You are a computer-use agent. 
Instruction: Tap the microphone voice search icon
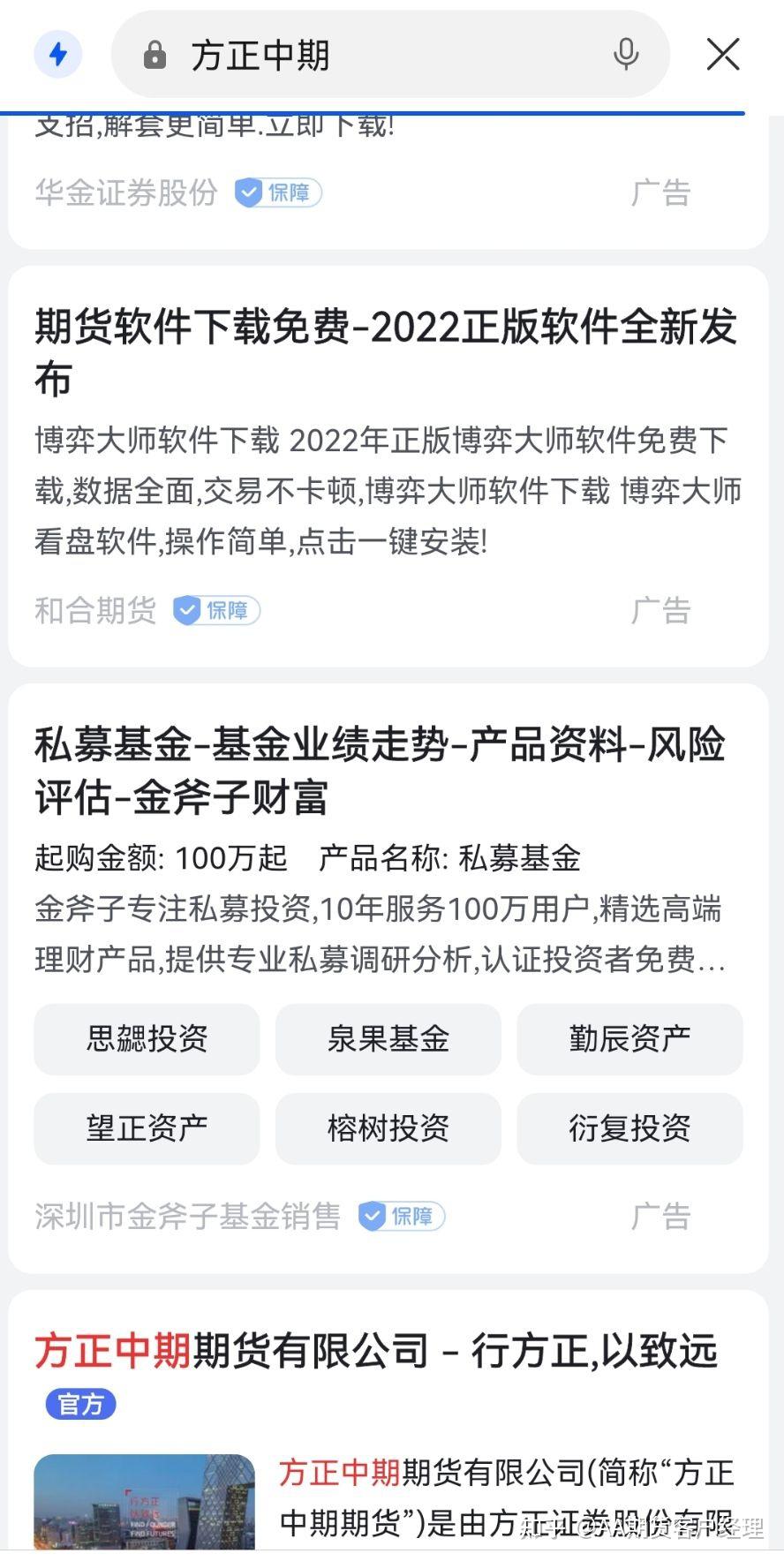click(626, 54)
